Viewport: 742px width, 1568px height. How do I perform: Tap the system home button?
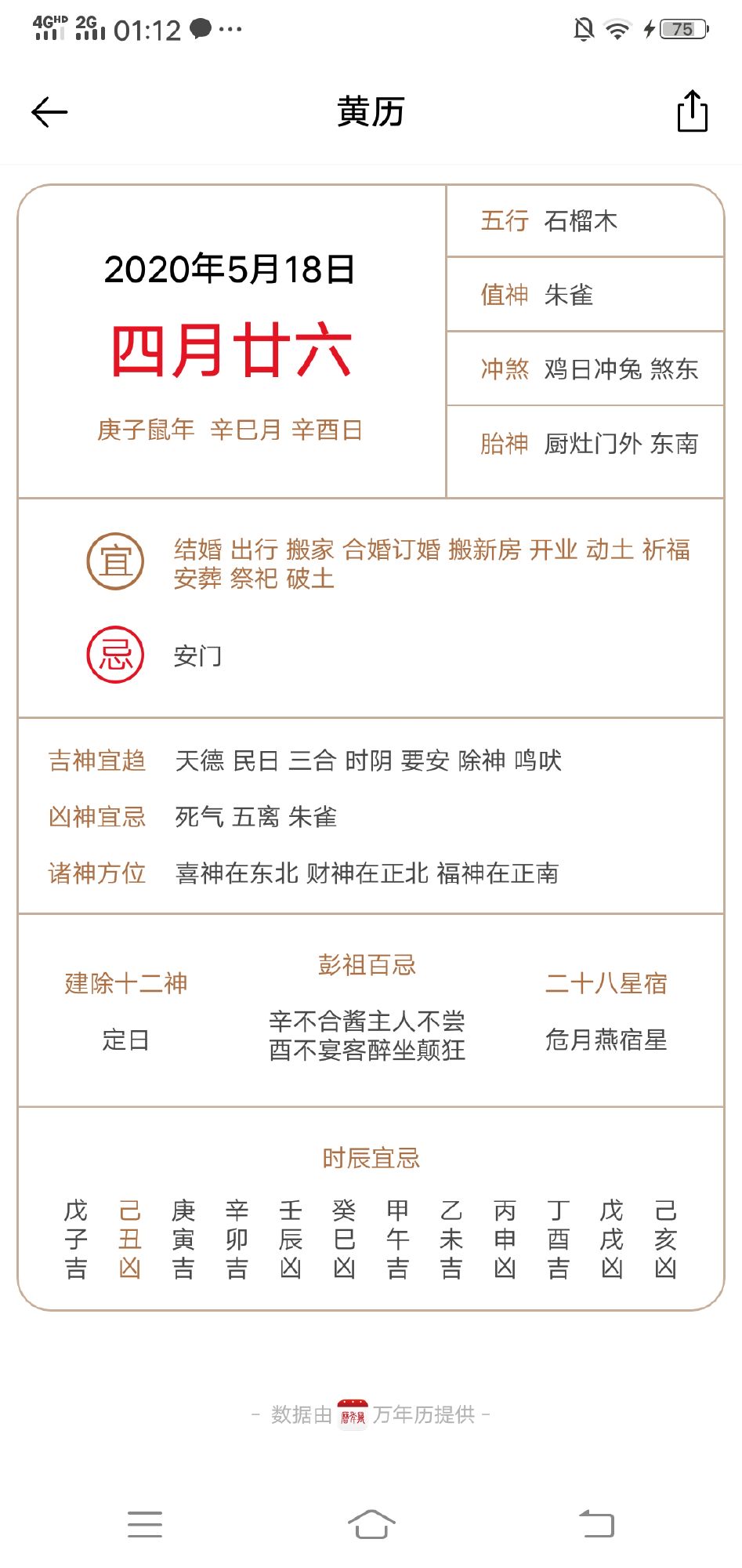pos(371,1524)
